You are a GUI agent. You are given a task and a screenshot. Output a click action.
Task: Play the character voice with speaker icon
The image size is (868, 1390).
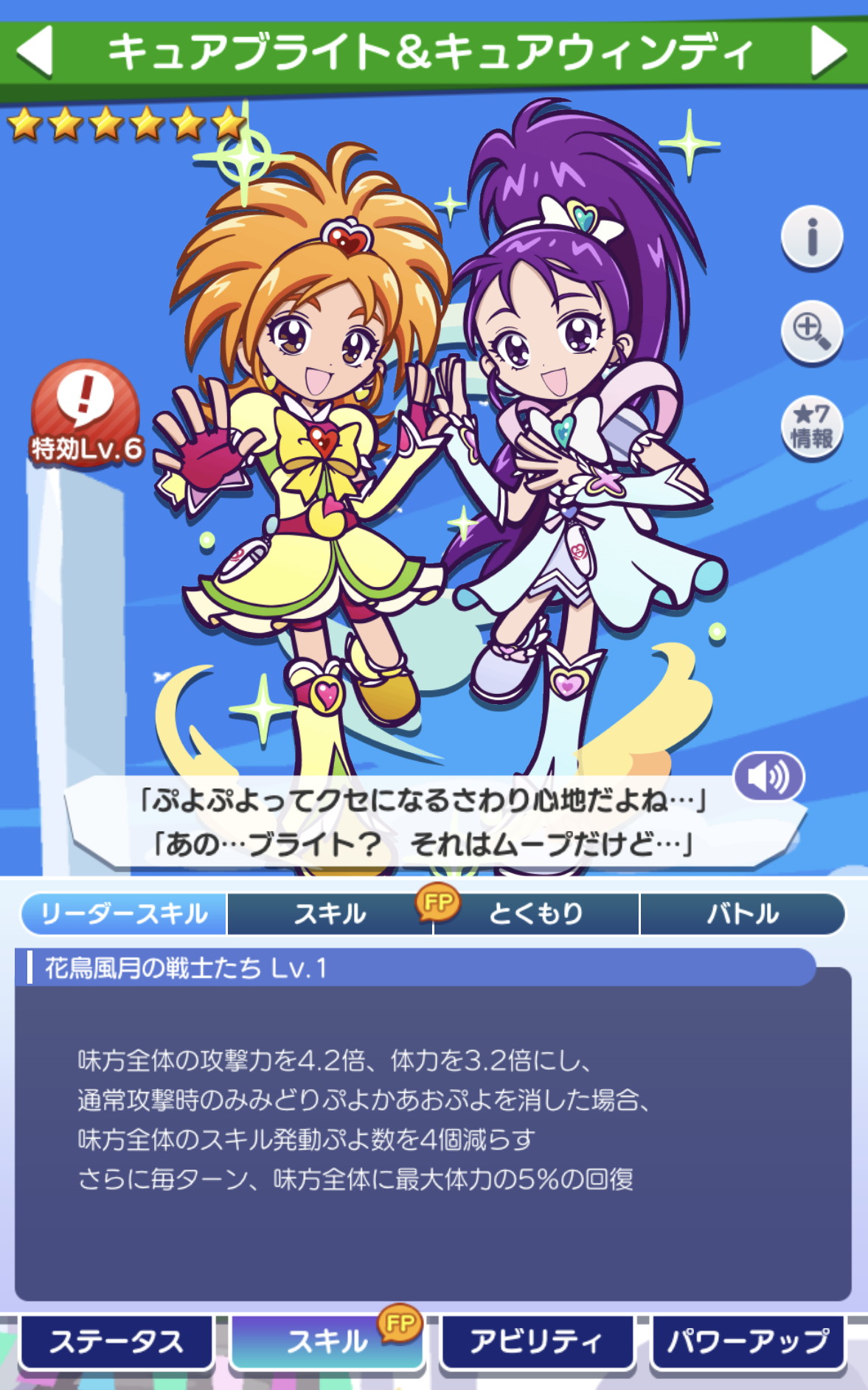coord(768,776)
